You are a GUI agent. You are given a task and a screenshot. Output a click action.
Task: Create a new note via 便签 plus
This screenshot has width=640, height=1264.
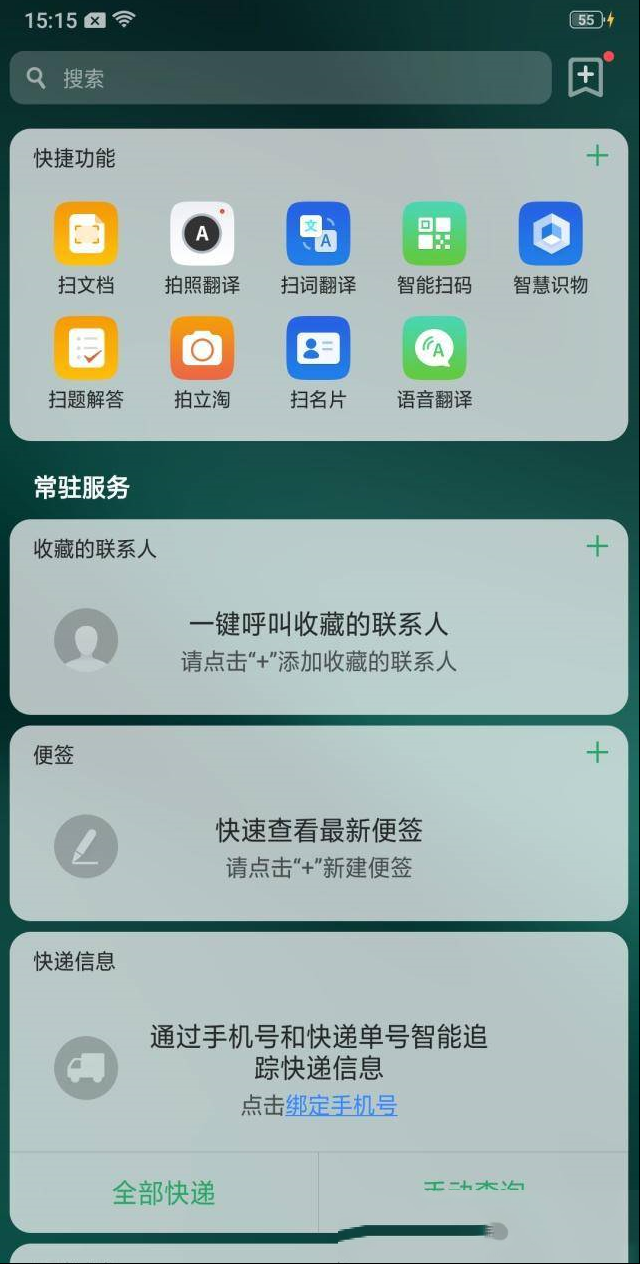point(597,753)
